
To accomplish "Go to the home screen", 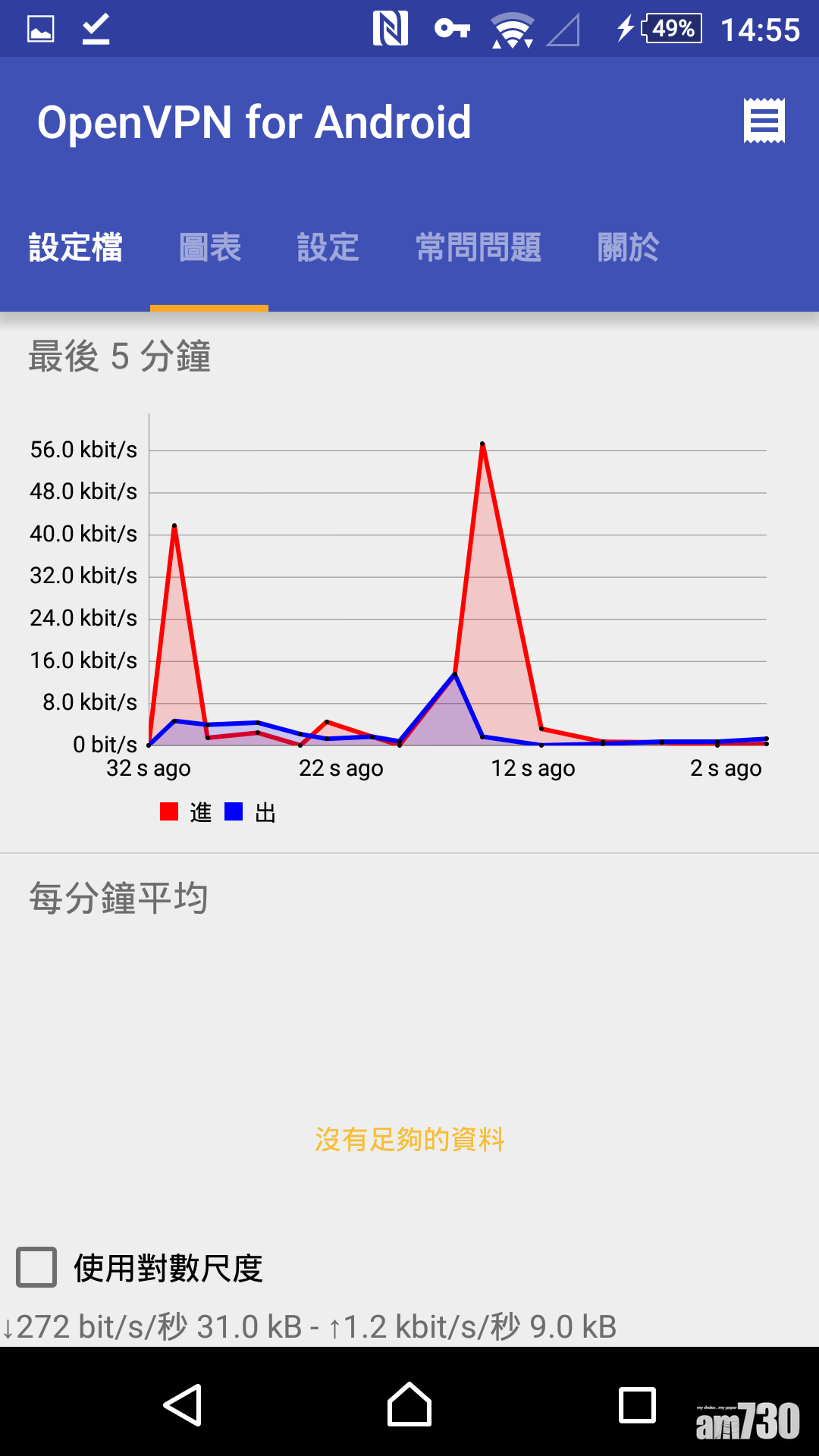I will (x=409, y=1405).
